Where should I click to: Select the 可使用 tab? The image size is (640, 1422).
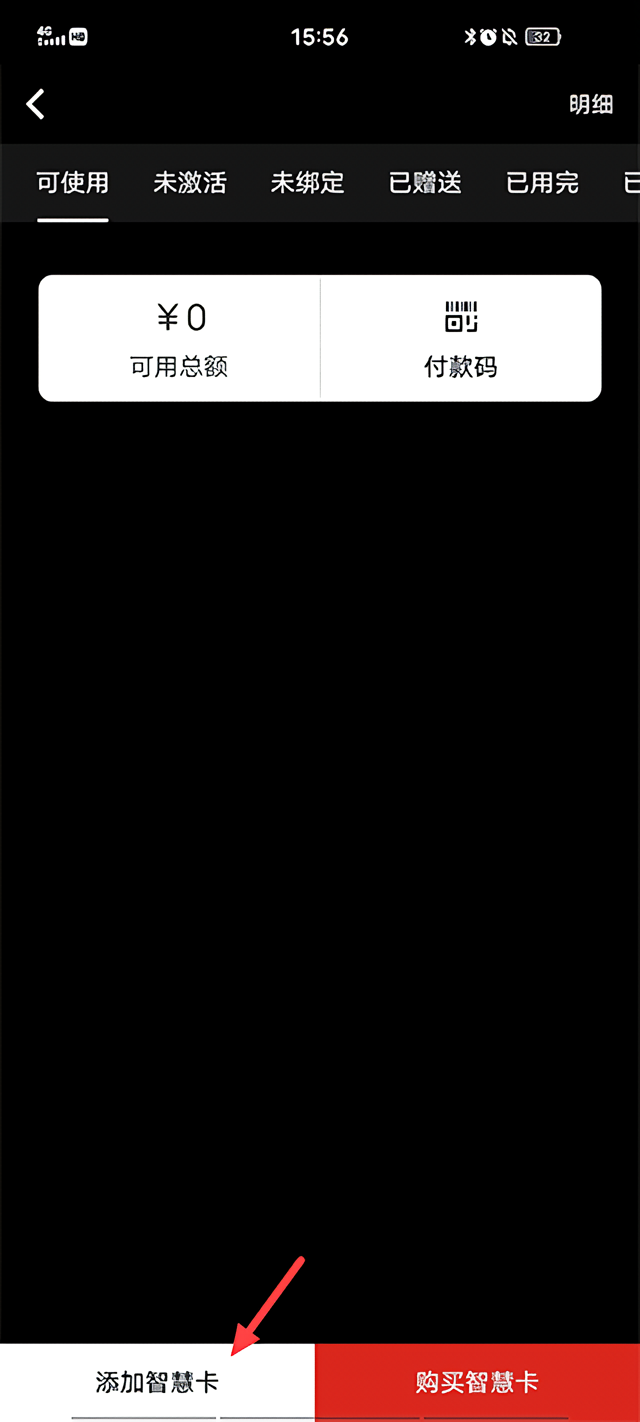point(73,183)
